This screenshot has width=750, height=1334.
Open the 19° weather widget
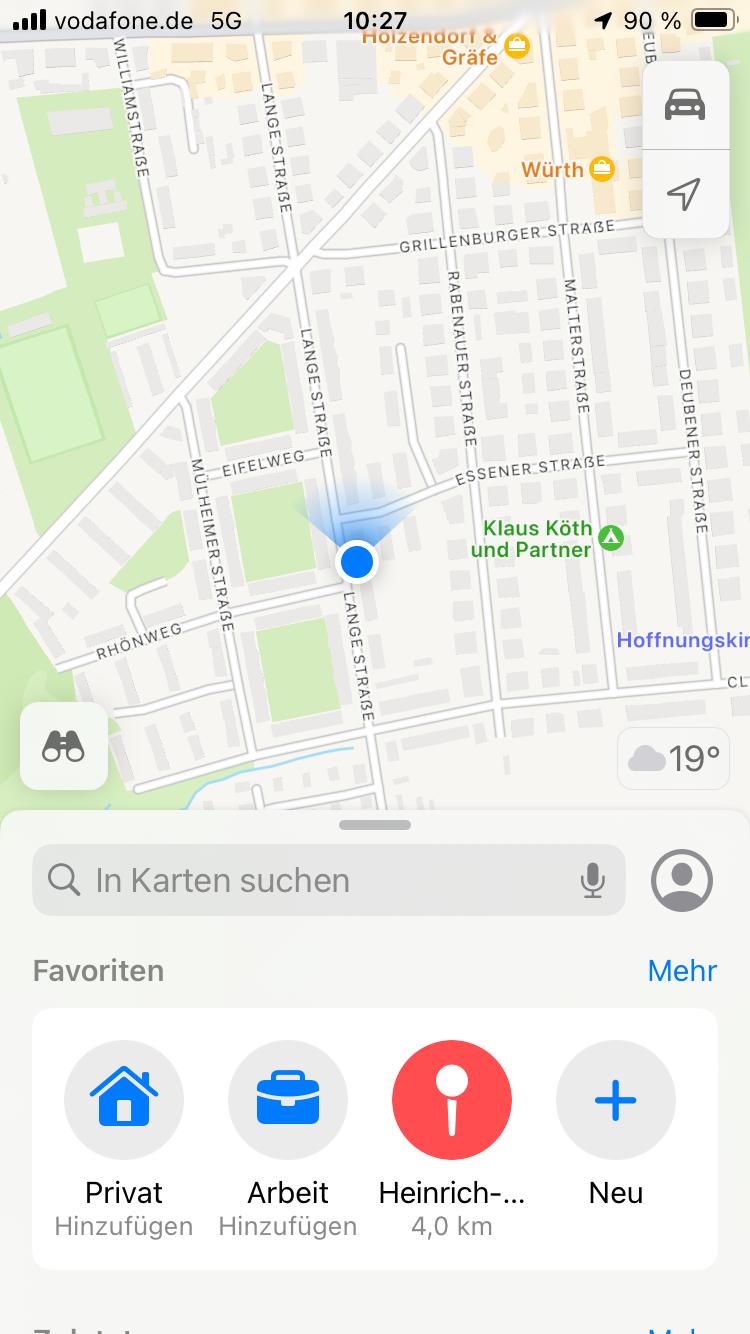[673, 759]
